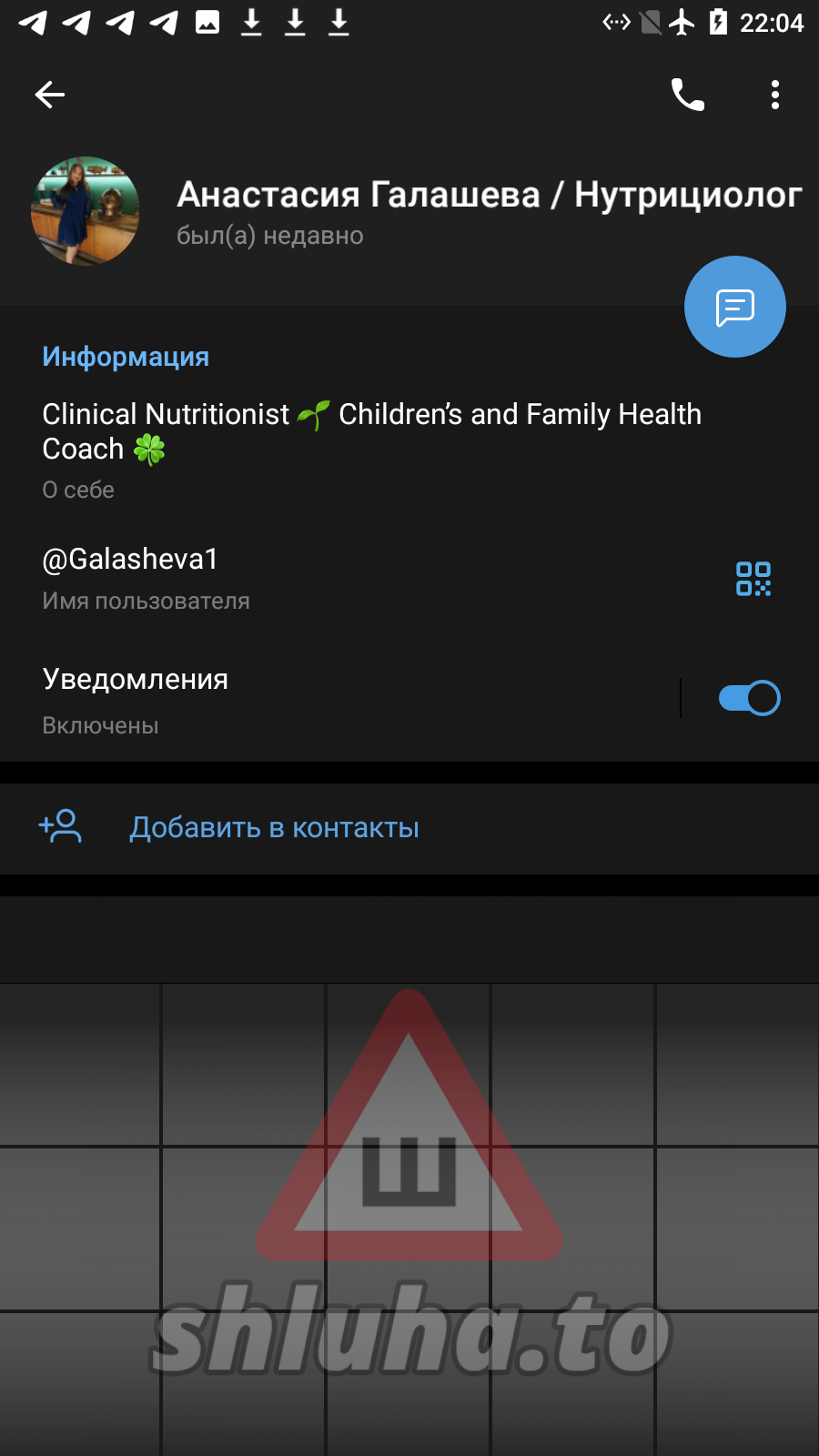Select Добавить в контакты
The image size is (819, 1456).
click(x=409, y=828)
